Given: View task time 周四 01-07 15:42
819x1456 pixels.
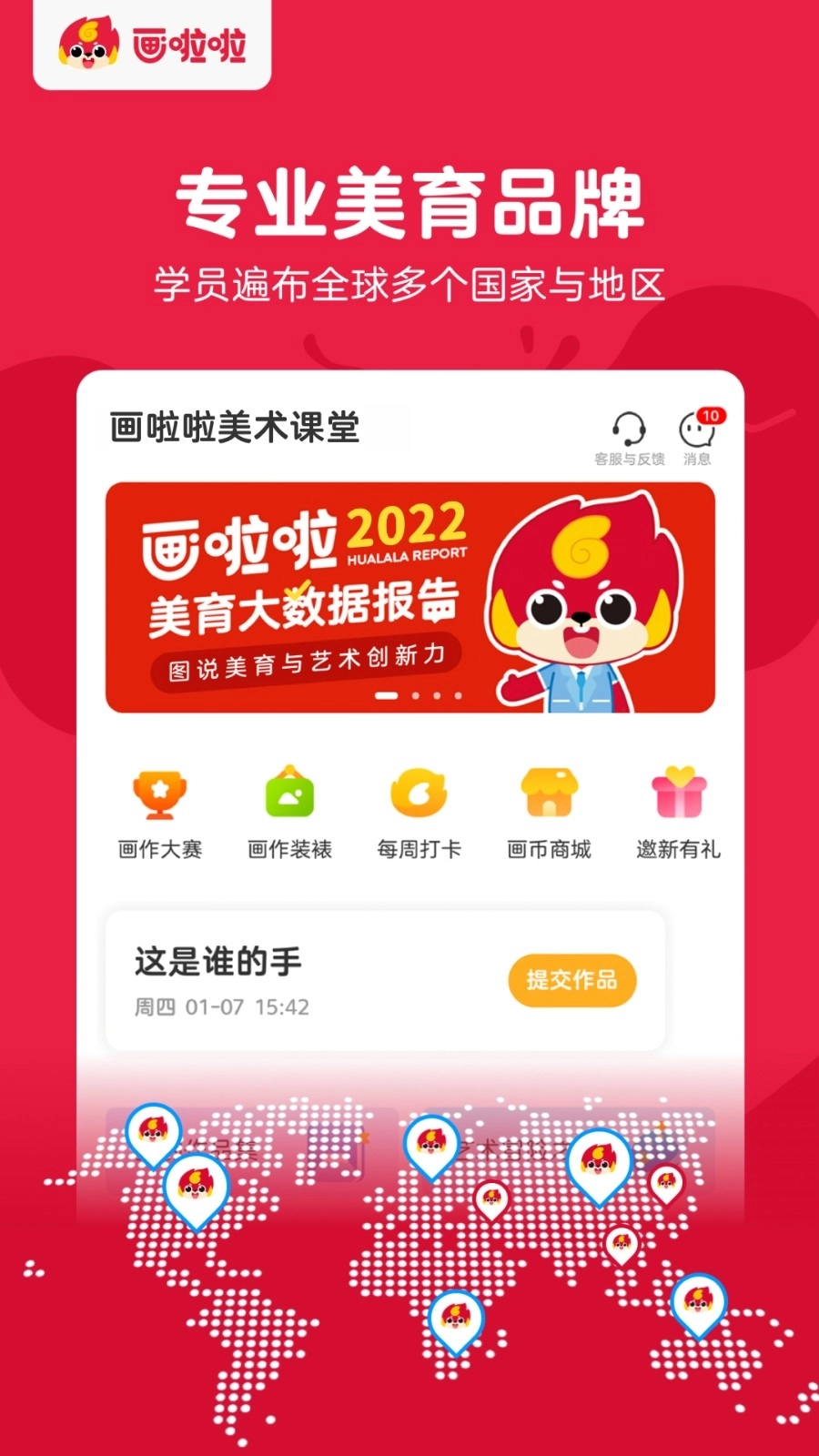Looking at the screenshot, I should (219, 1007).
